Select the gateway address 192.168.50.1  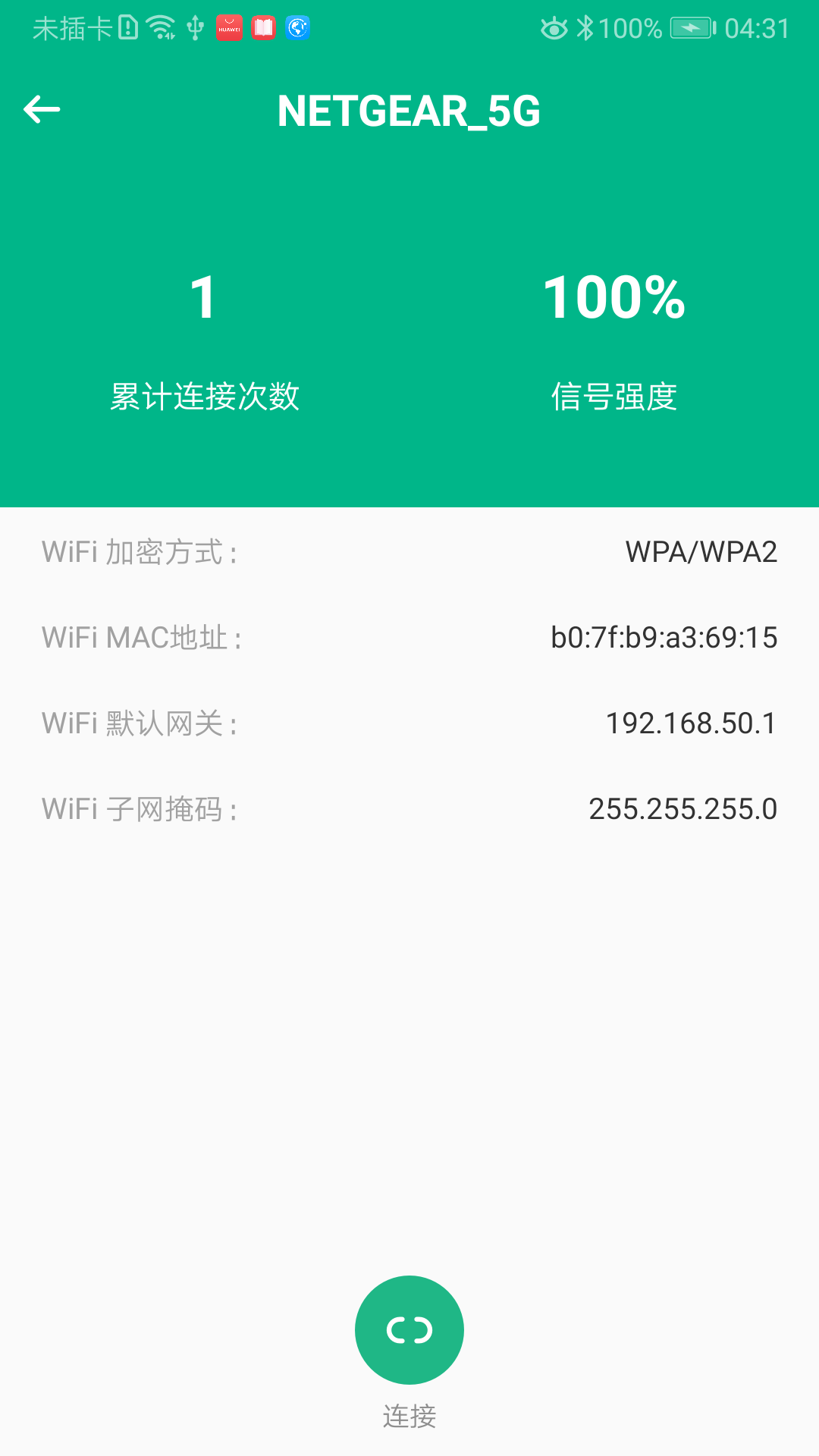[689, 723]
